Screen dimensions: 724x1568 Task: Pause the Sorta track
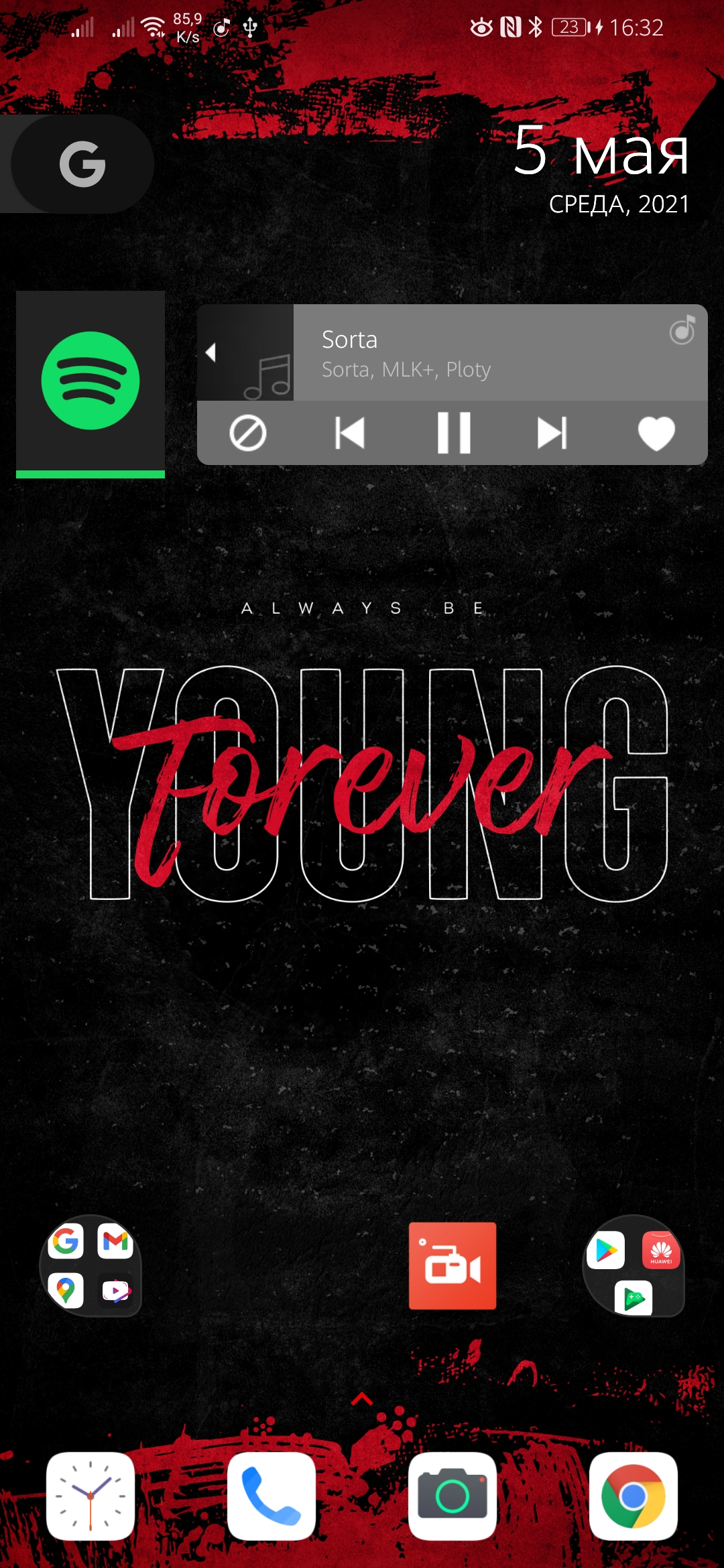coord(454,433)
